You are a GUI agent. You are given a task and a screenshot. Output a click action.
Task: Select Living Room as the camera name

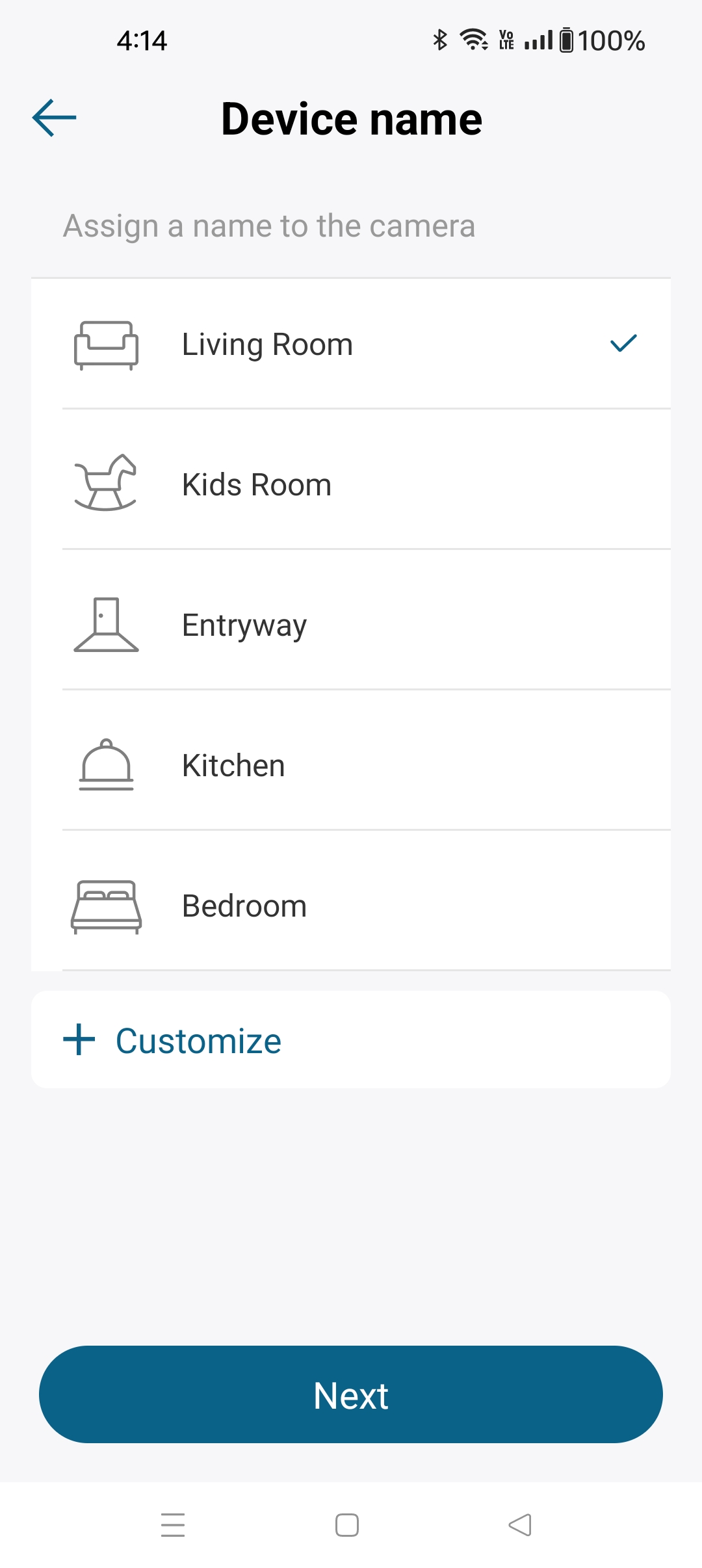(351, 345)
